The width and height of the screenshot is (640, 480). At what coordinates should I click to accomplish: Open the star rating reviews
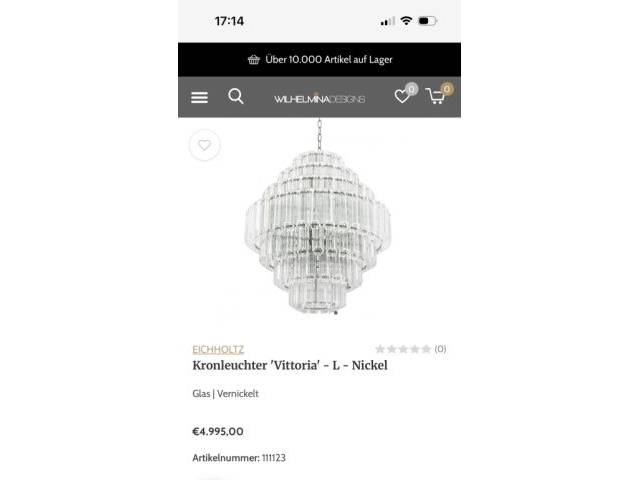[404, 349]
